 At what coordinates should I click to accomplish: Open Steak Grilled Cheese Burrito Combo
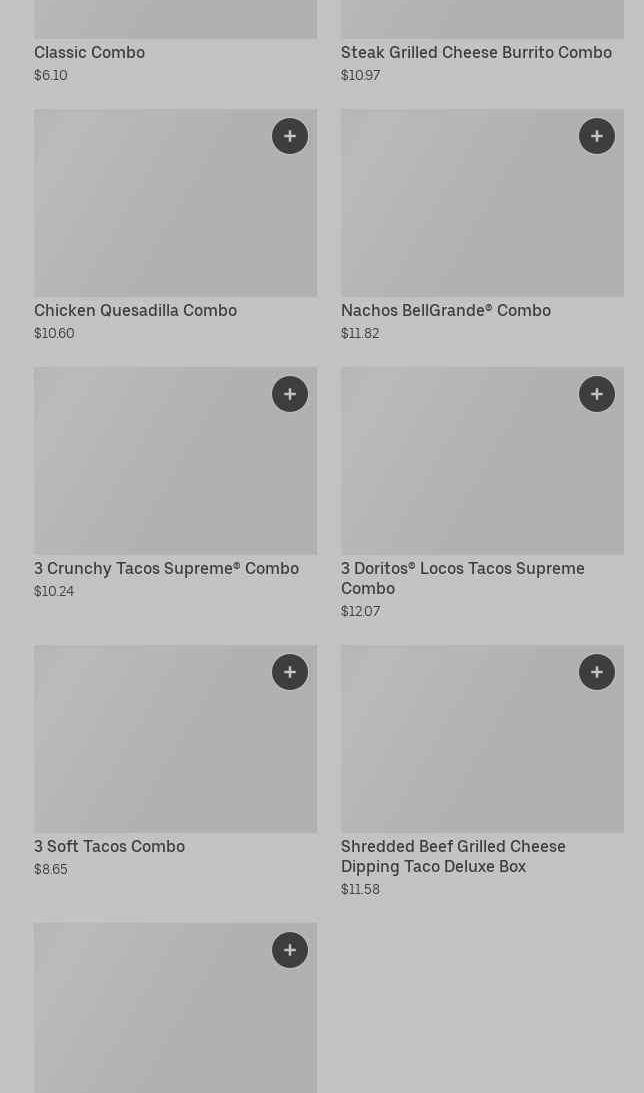[x=476, y=52]
